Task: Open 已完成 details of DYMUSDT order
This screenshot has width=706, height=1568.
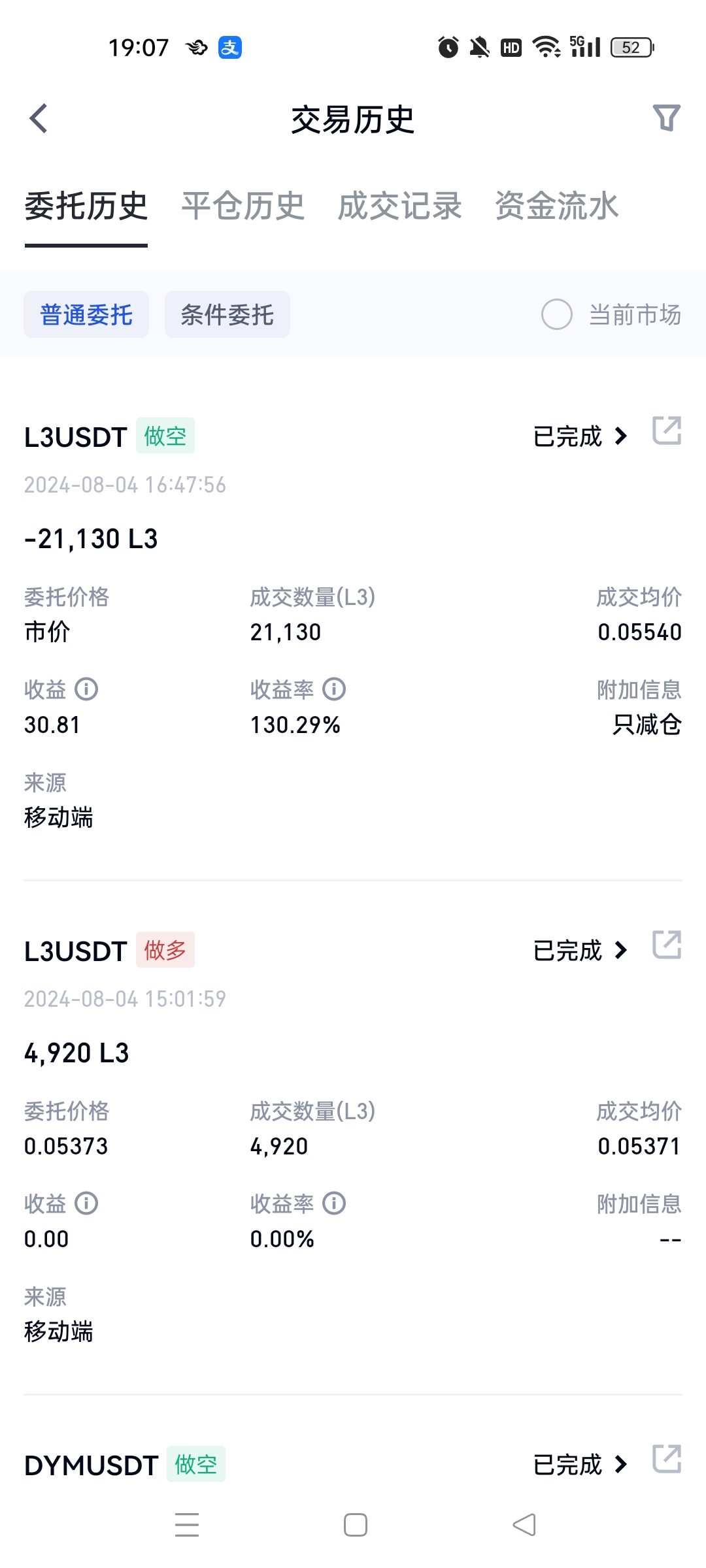Action: click(x=580, y=1465)
